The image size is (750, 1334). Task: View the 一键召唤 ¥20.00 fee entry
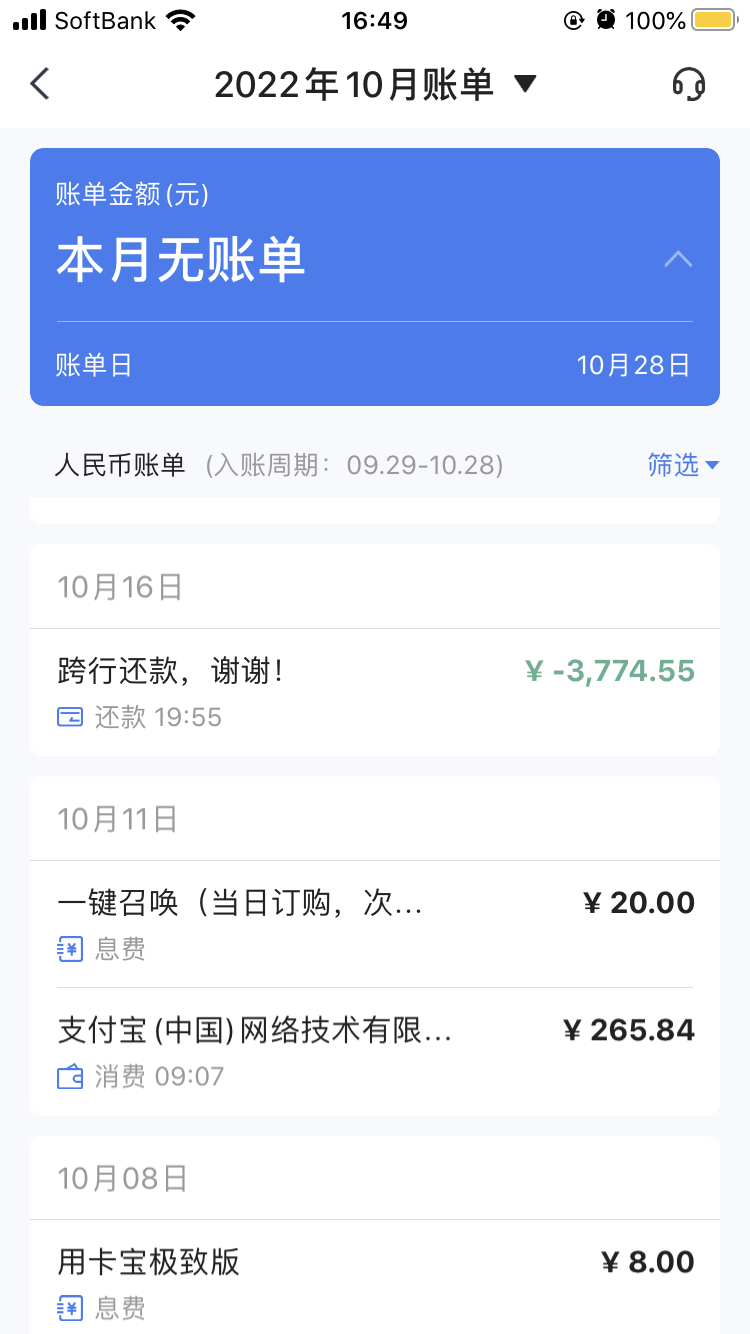click(x=375, y=923)
